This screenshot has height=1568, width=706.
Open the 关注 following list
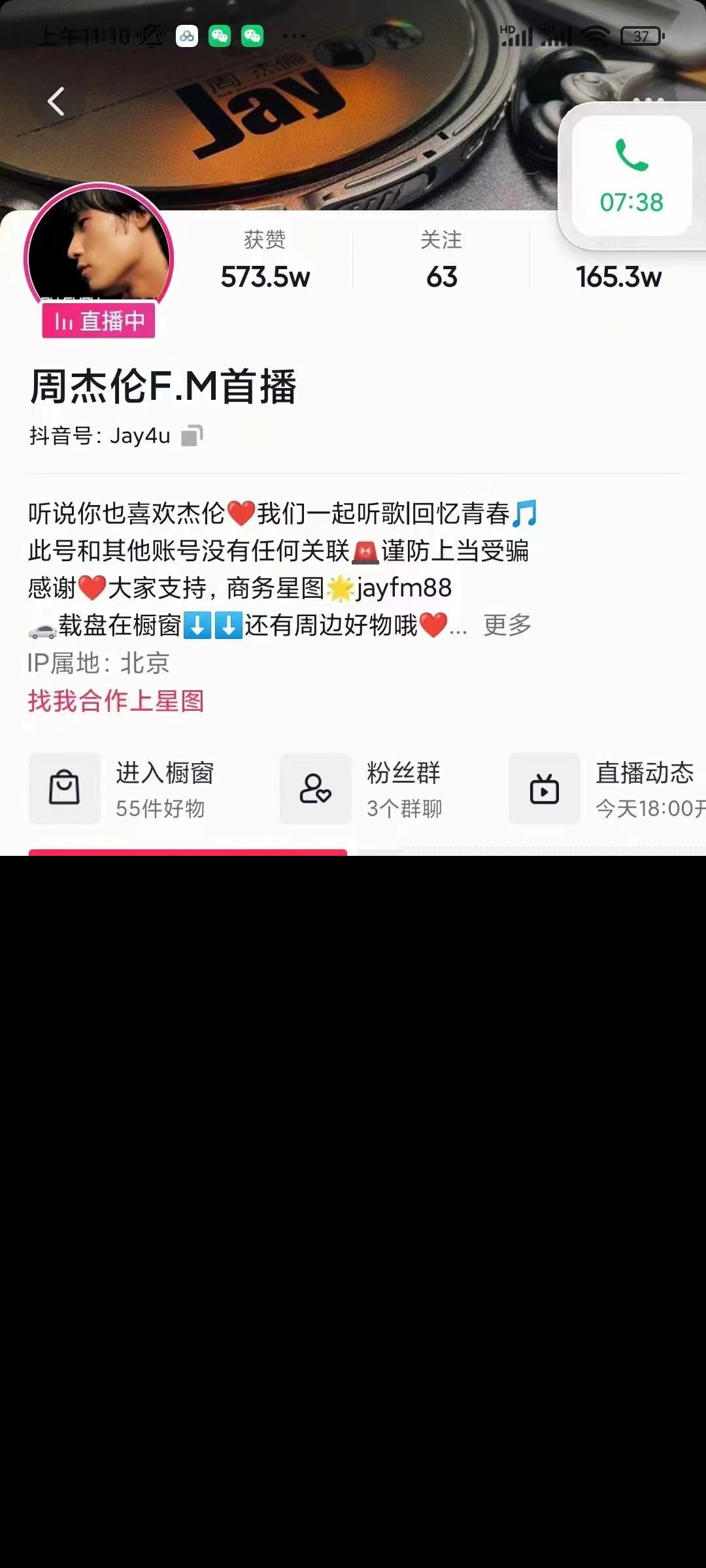pyautogui.click(x=441, y=260)
